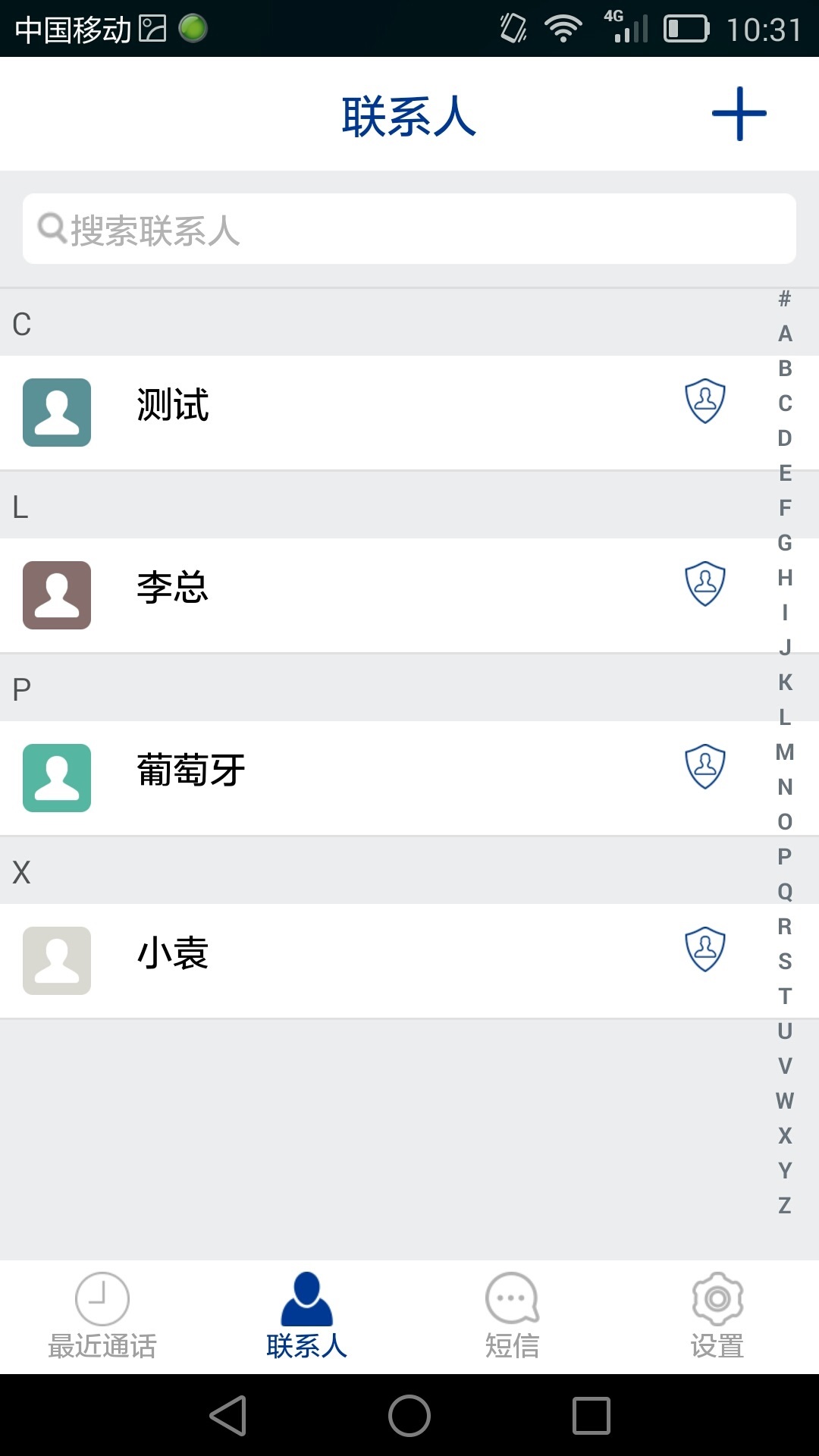
Task: Tap the avatar of contact 测试
Action: click(57, 413)
